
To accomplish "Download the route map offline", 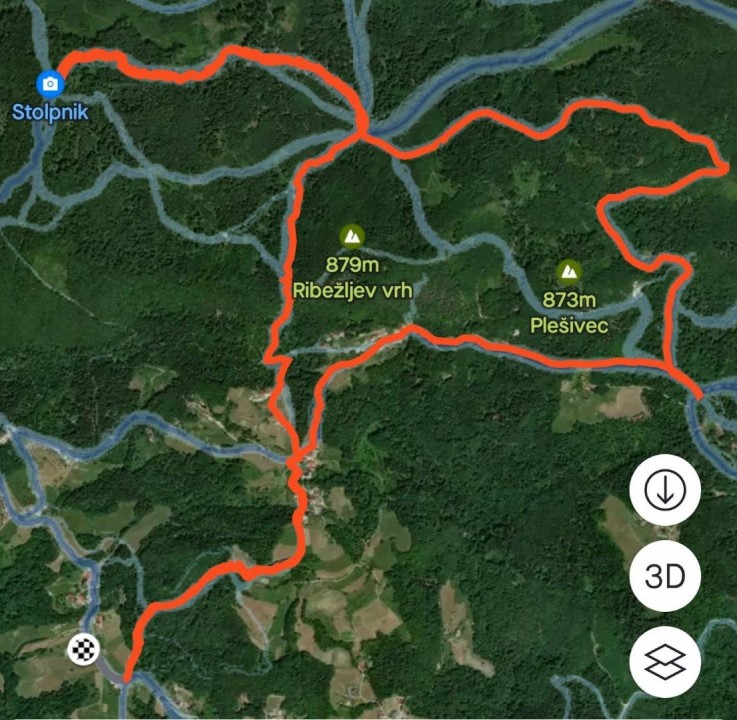I will (665, 489).
